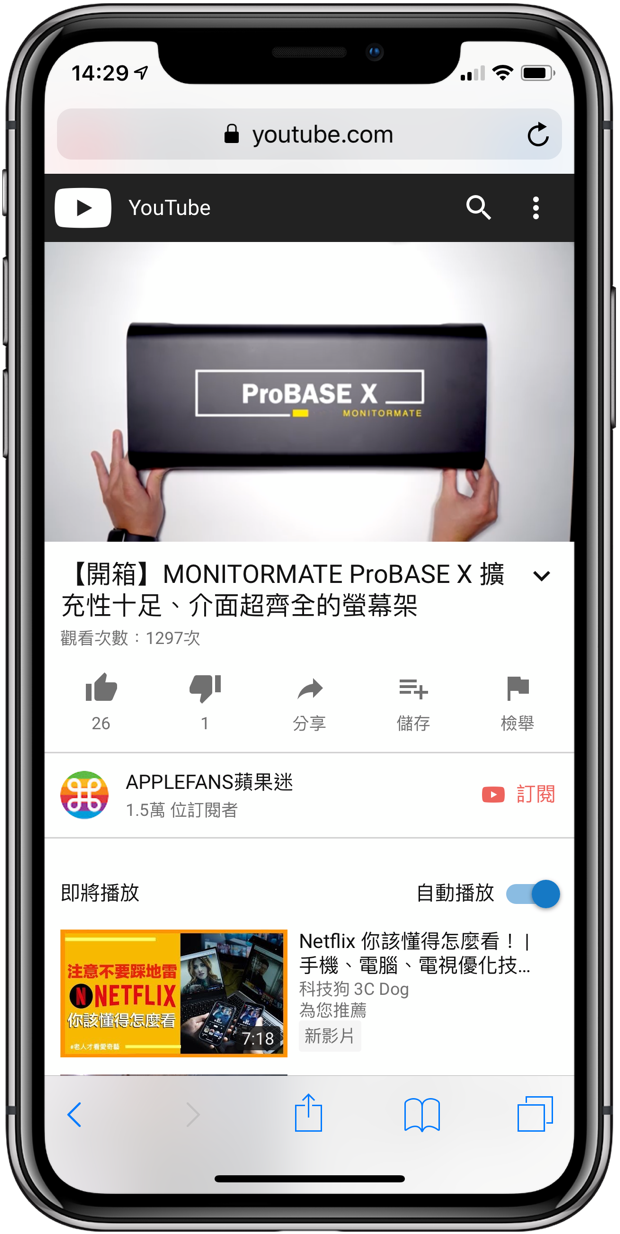This screenshot has height=1234, width=620.
Task: Play the ProBASE X video
Action: click(309, 392)
